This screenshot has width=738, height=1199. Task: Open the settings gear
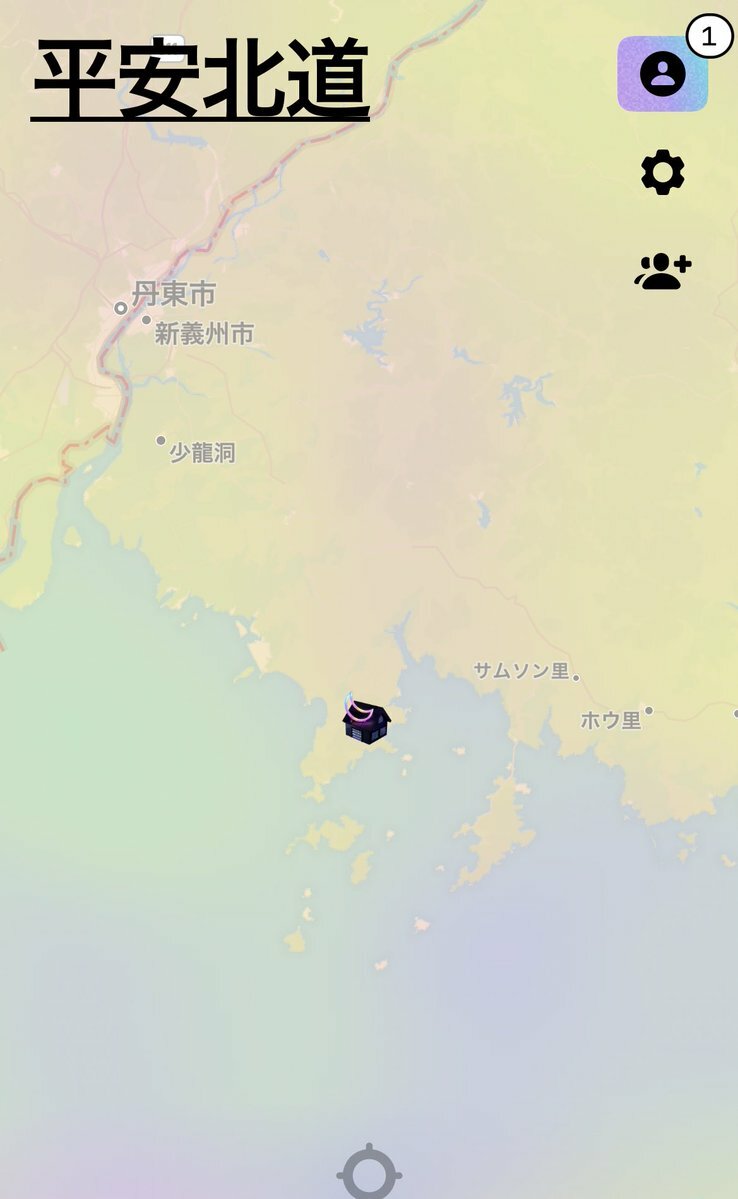click(662, 173)
